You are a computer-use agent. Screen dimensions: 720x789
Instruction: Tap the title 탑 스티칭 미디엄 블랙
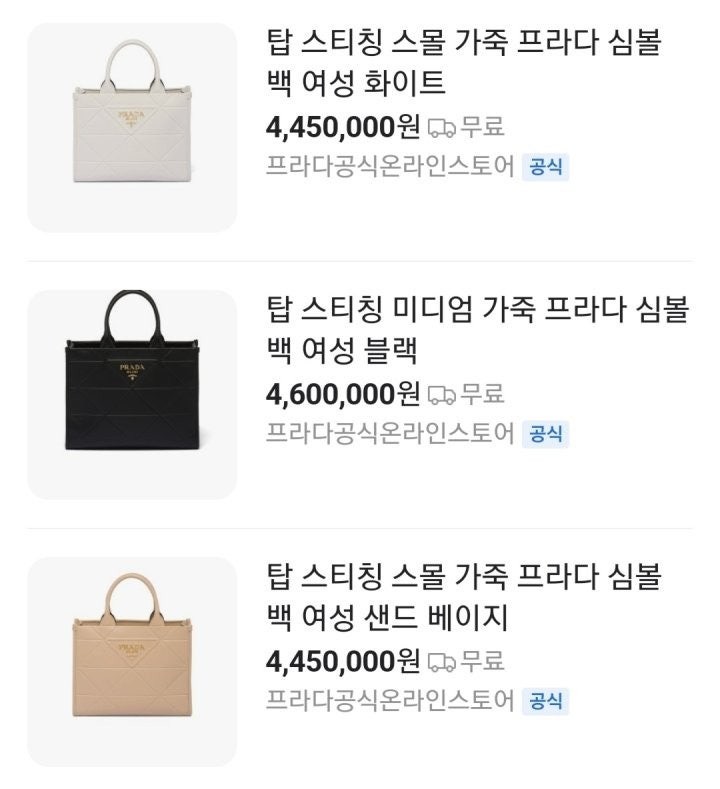click(x=476, y=329)
